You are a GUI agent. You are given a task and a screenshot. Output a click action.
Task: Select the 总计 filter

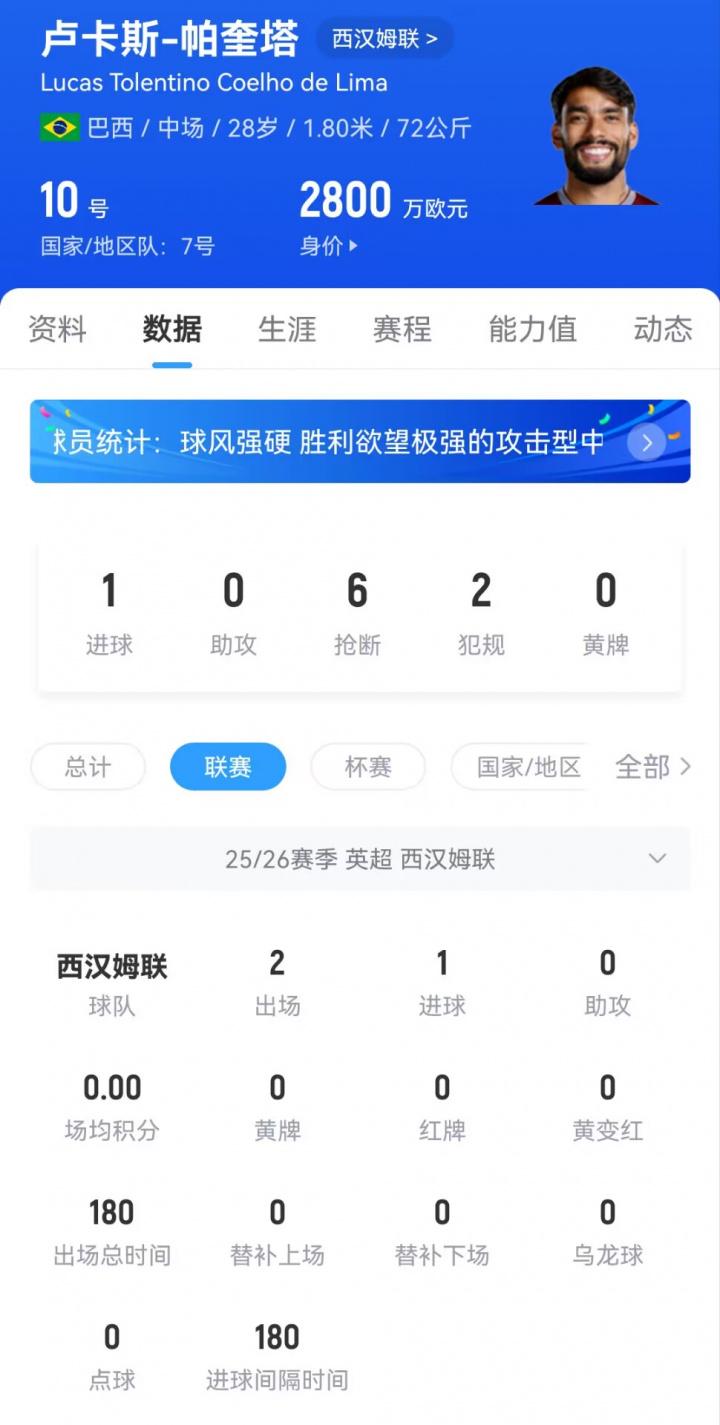(x=88, y=766)
